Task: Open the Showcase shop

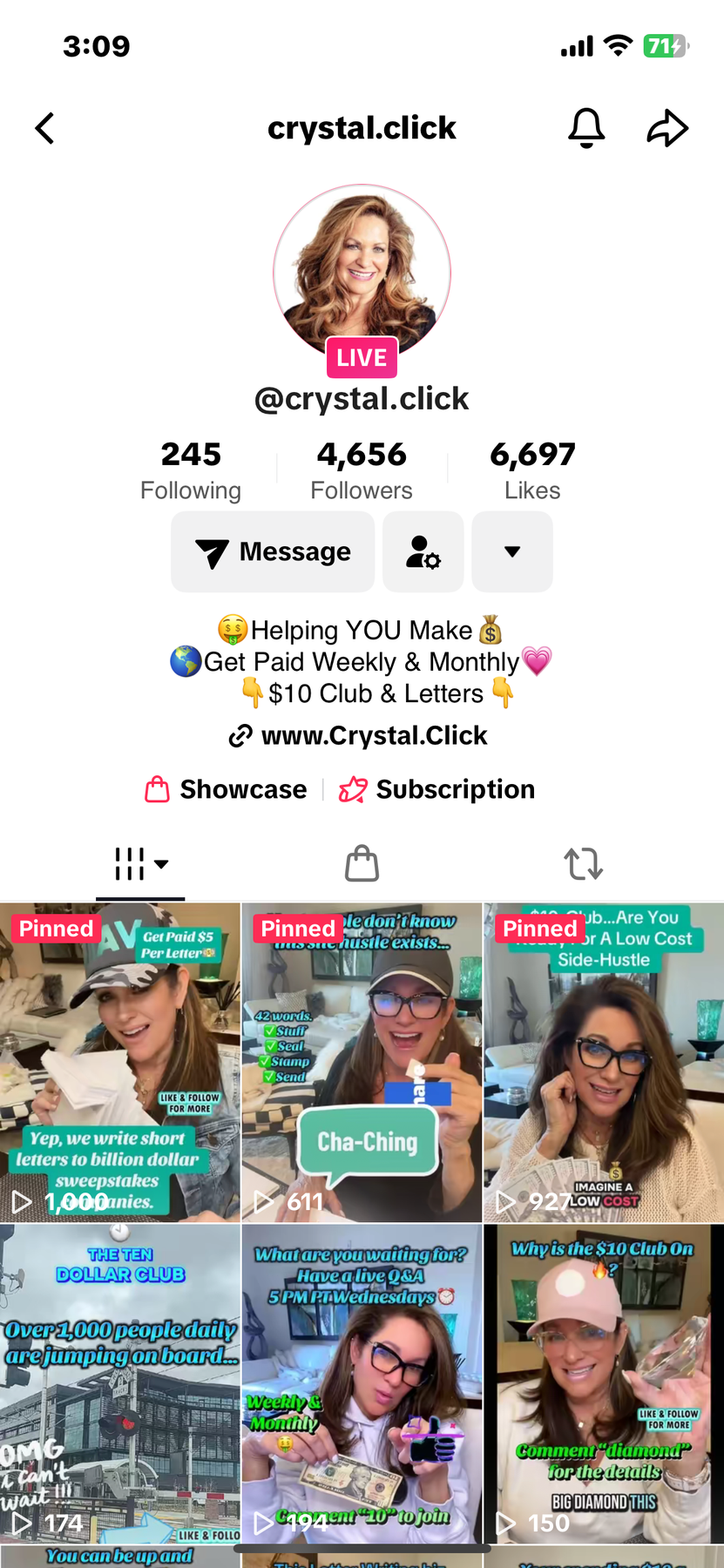Action: coord(227,789)
